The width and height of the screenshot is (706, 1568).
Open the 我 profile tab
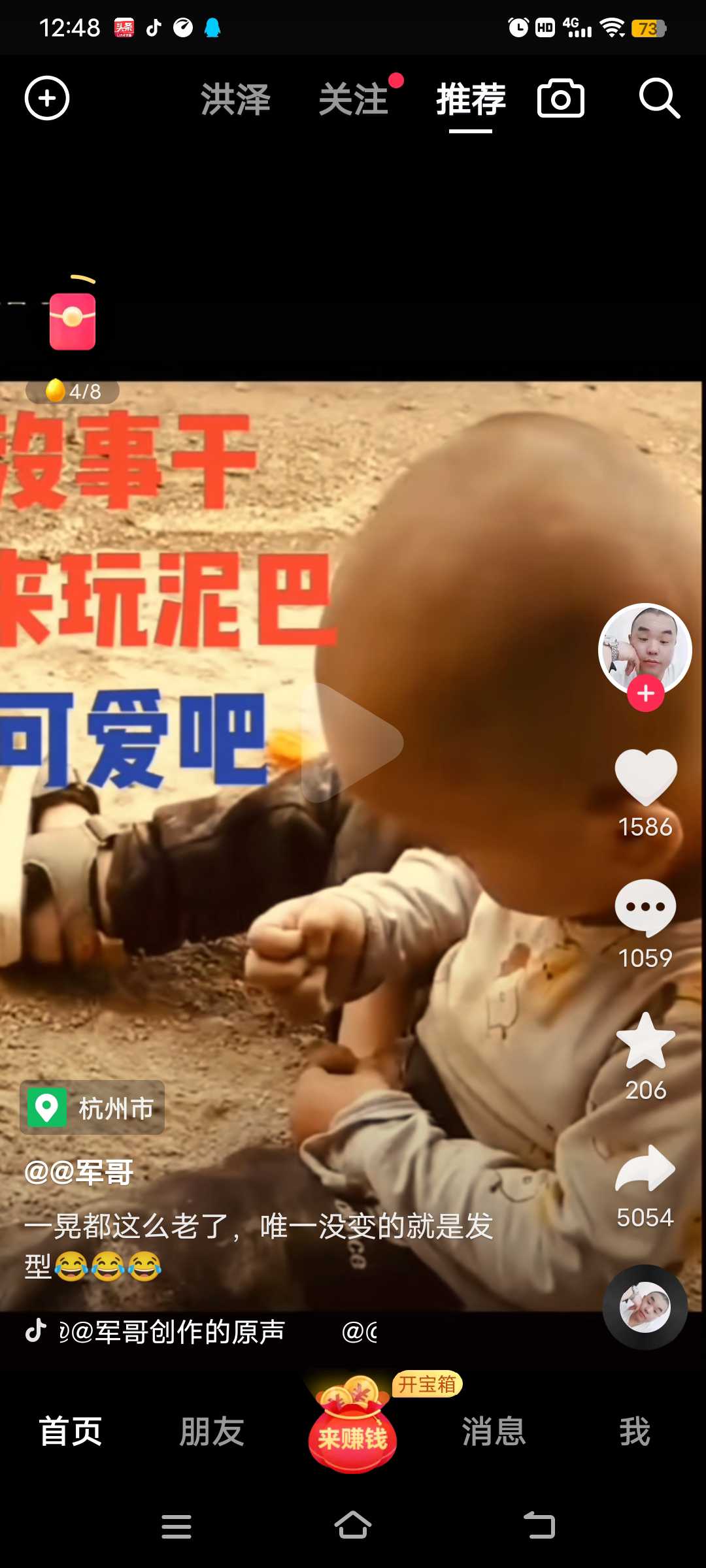tap(635, 1431)
